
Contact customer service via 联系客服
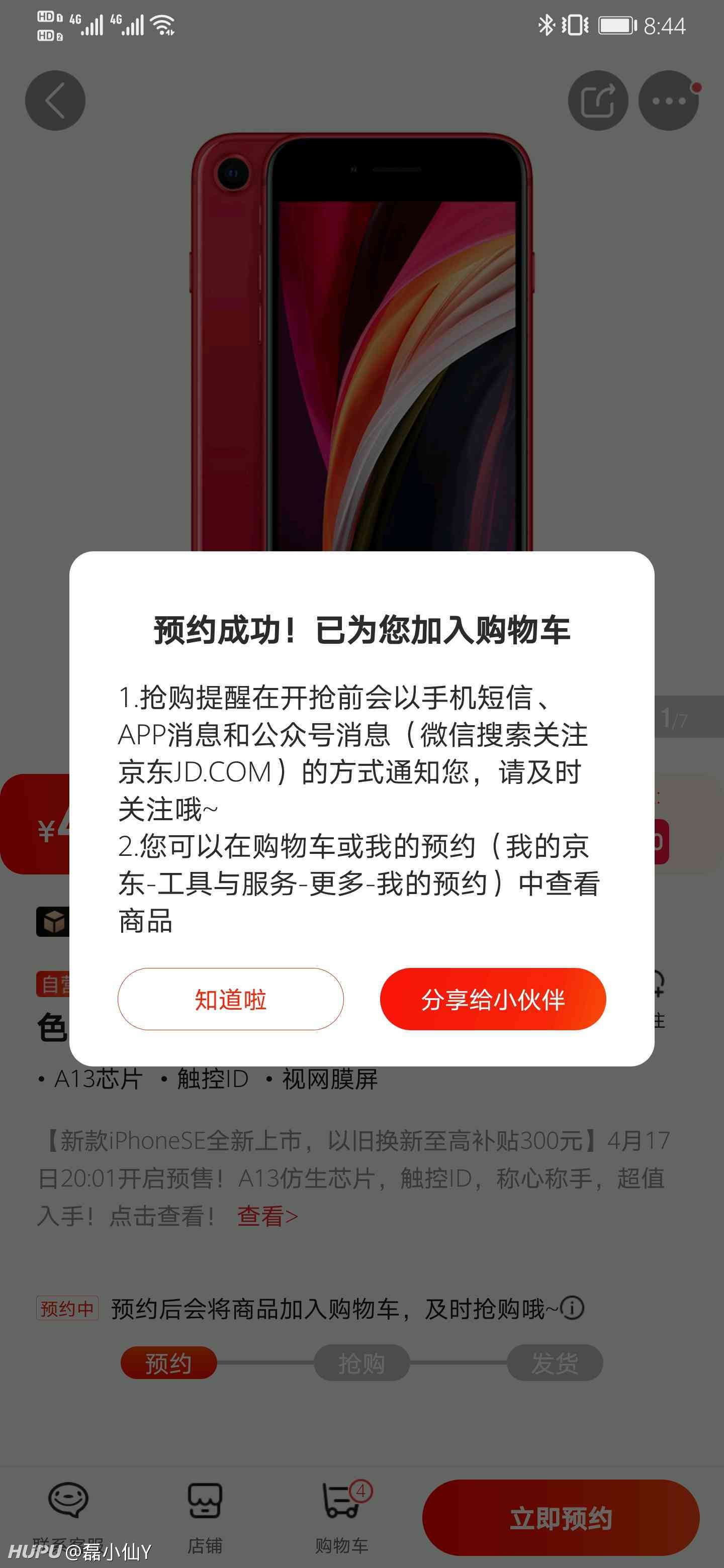tap(68, 1517)
